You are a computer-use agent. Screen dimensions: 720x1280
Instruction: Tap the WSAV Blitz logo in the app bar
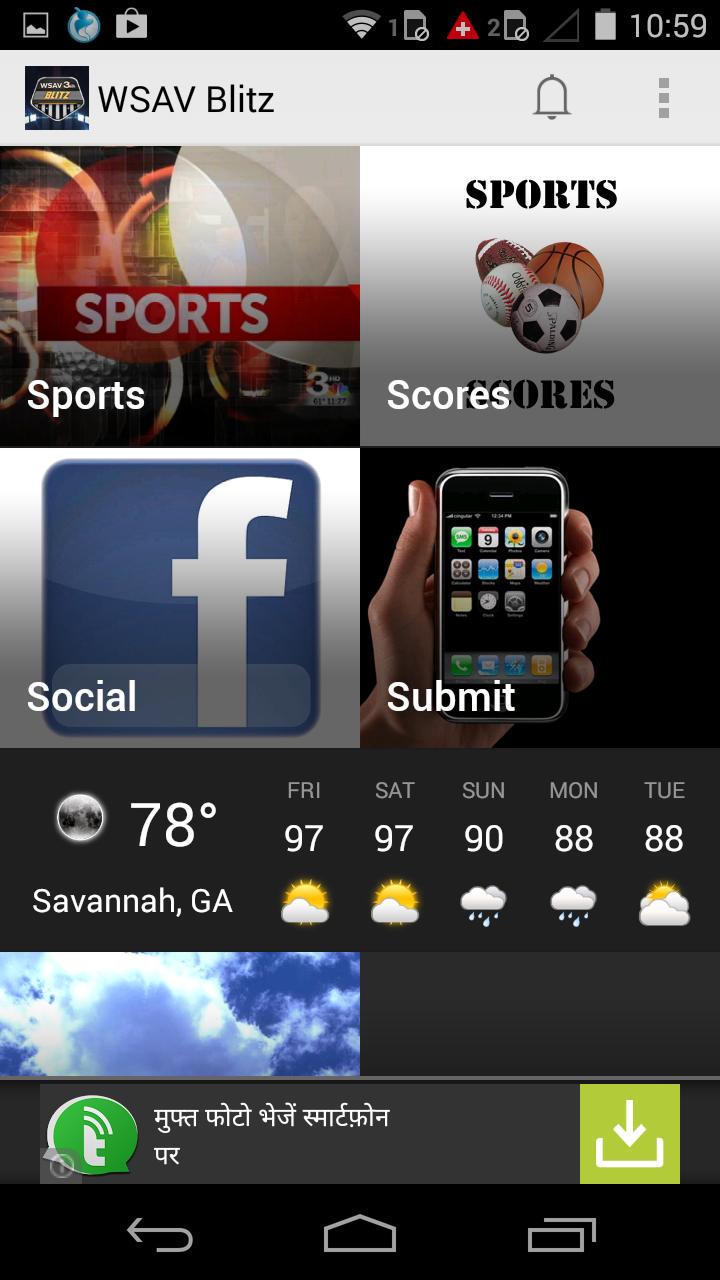click(57, 97)
